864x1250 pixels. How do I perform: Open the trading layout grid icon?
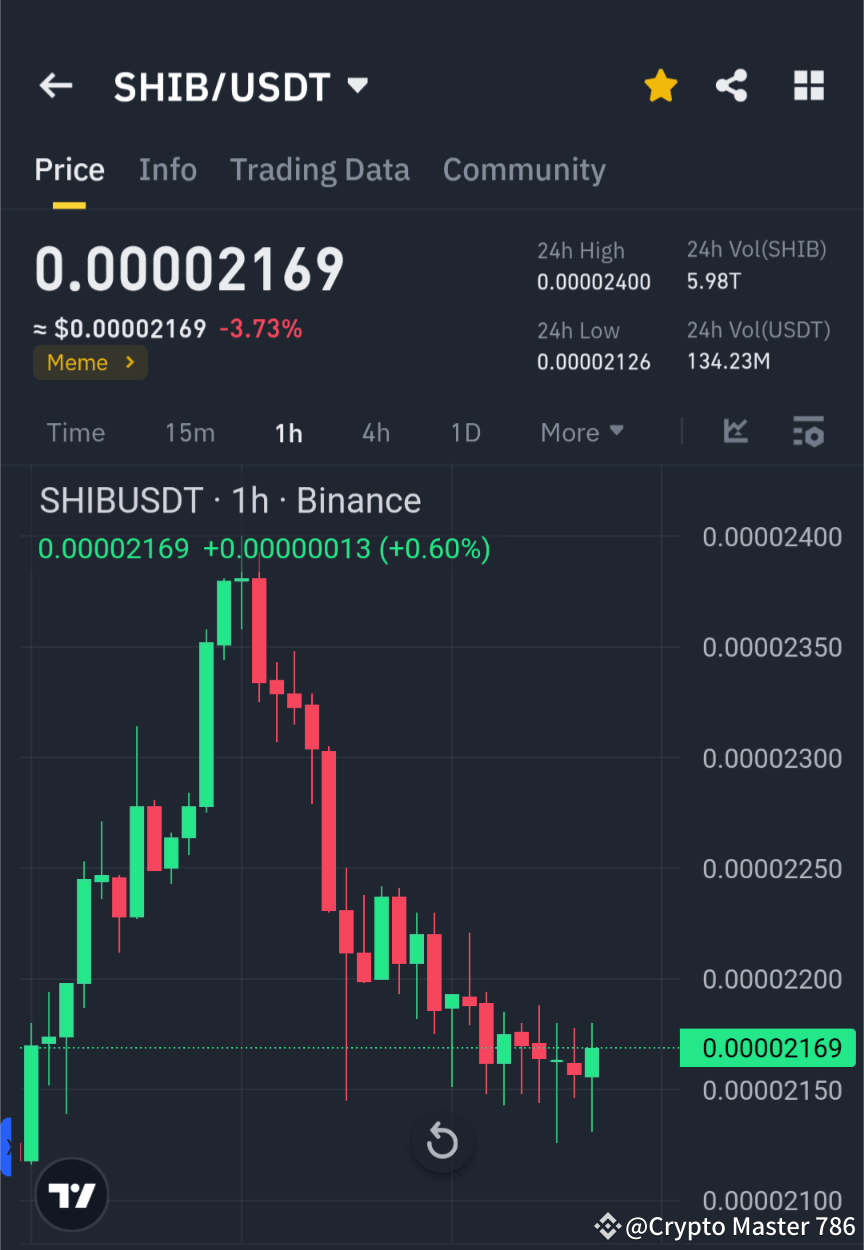[x=808, y=86]
